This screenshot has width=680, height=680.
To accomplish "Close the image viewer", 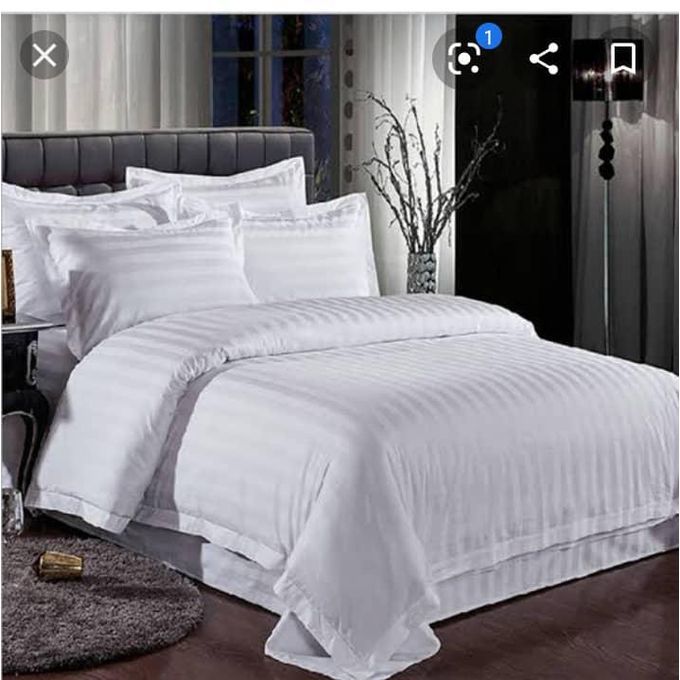I will point(44,56).
